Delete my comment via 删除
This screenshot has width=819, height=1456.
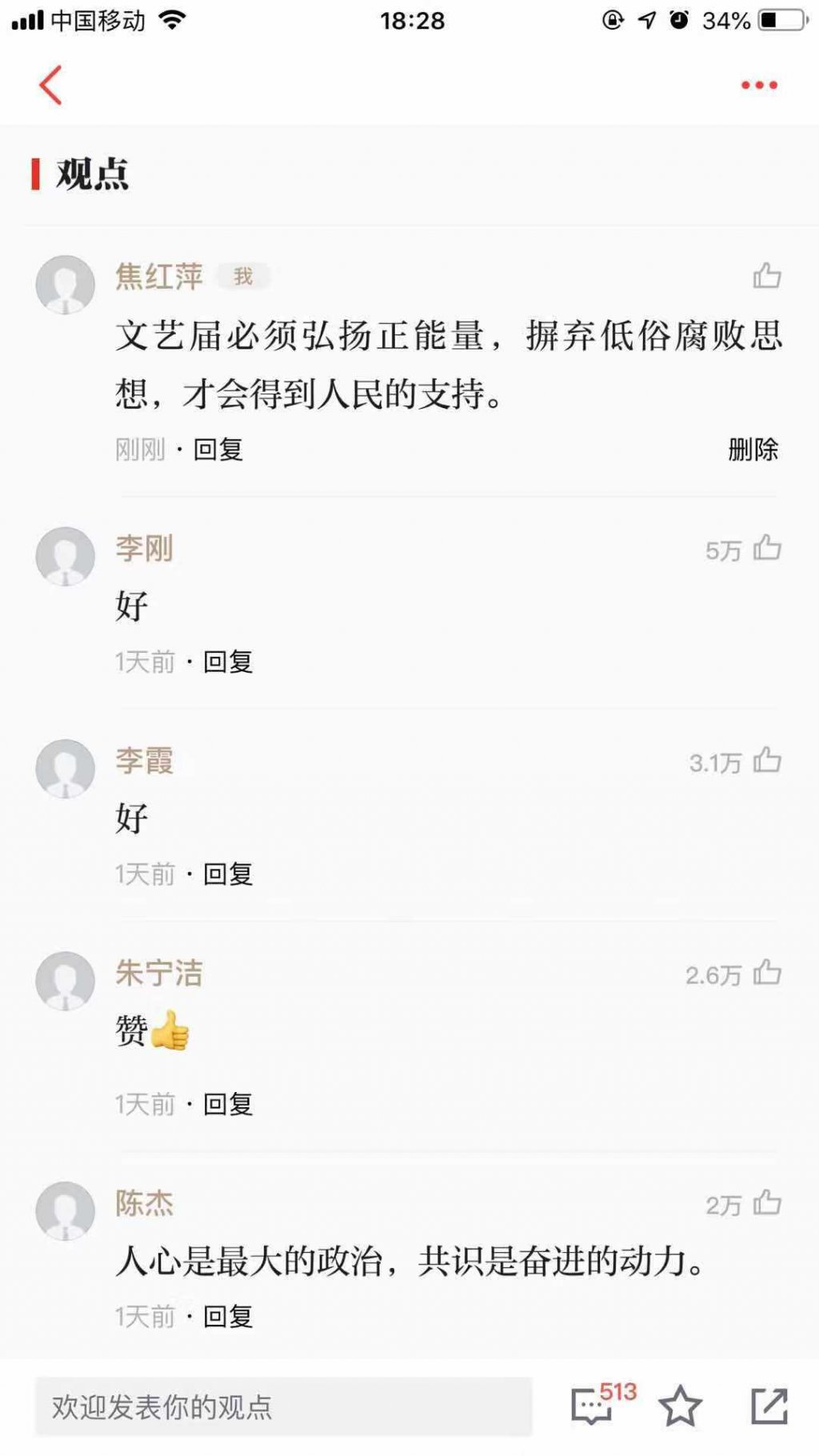point(753,450)
